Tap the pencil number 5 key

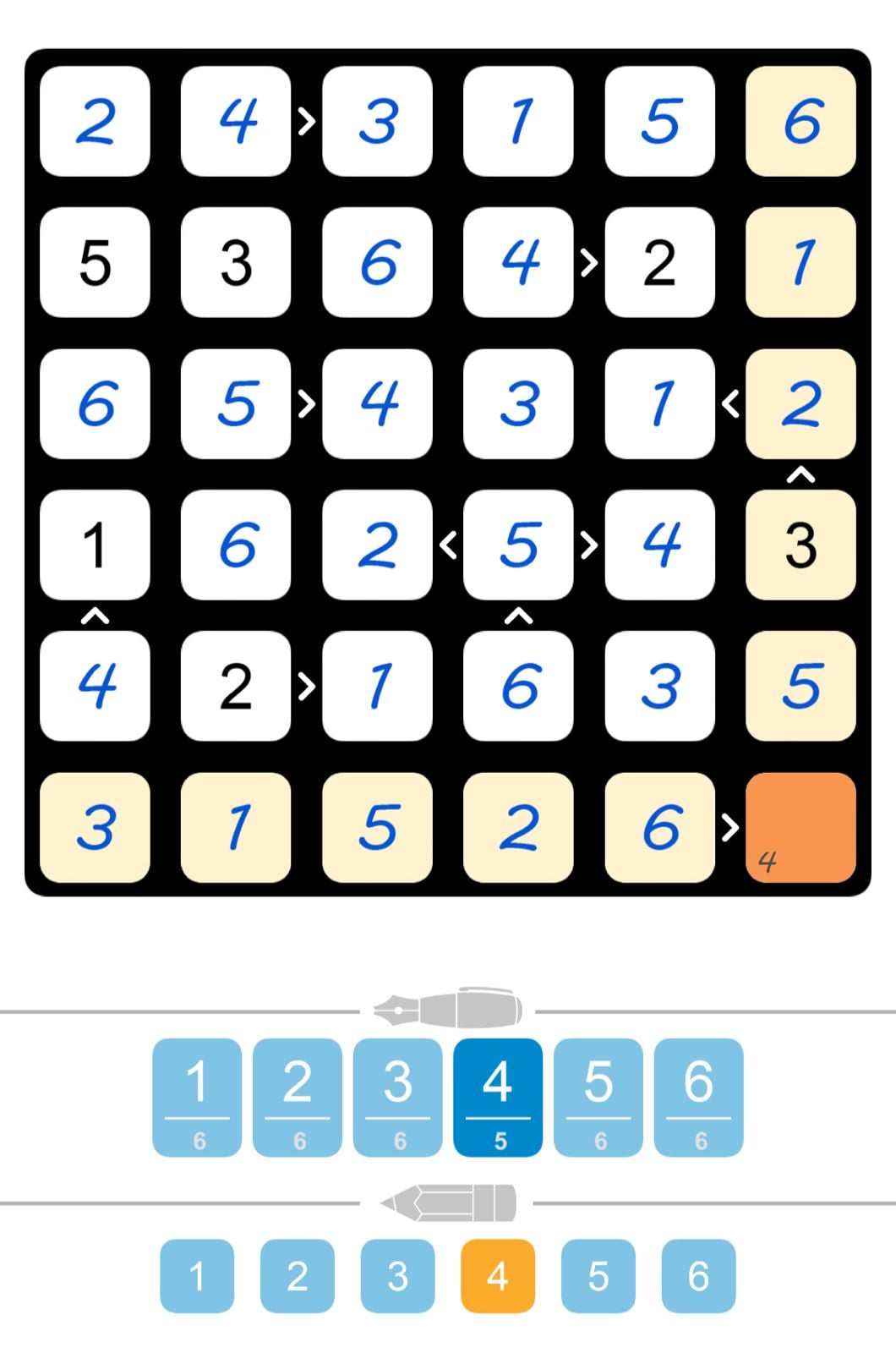(598, 1278)
